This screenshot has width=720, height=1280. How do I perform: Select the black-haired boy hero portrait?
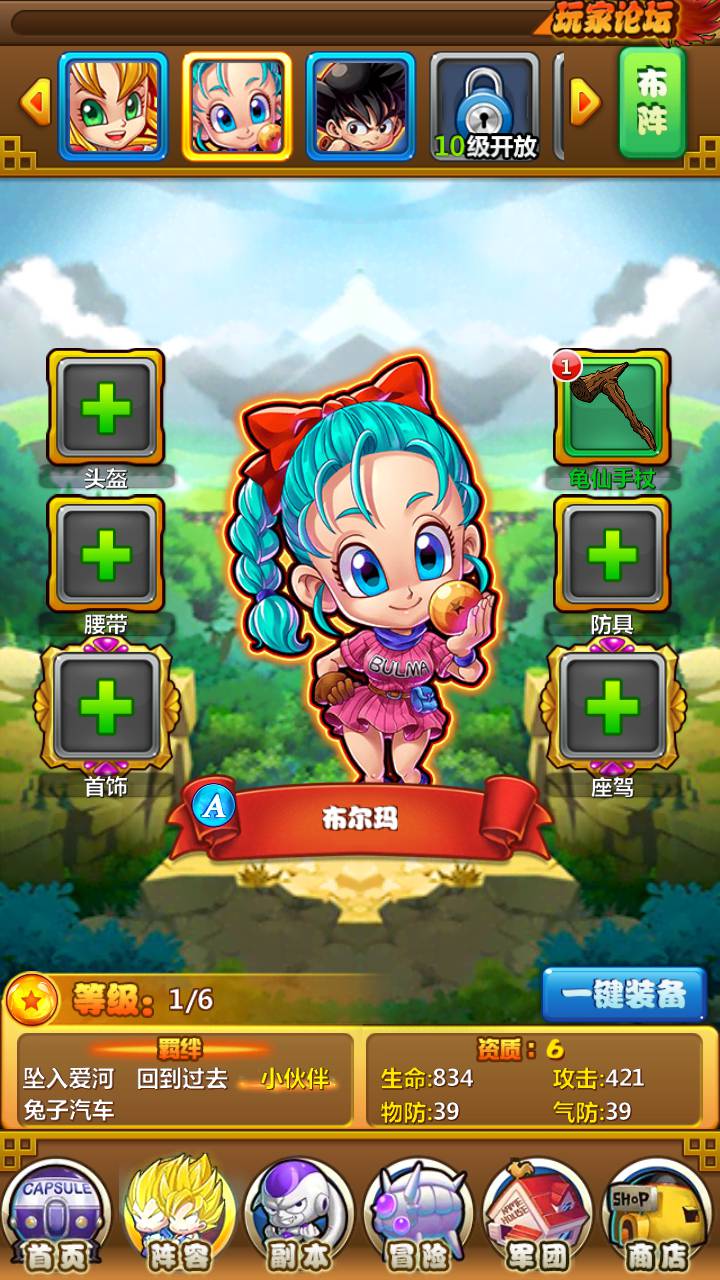pyautogui.click(x=360, y=106)
